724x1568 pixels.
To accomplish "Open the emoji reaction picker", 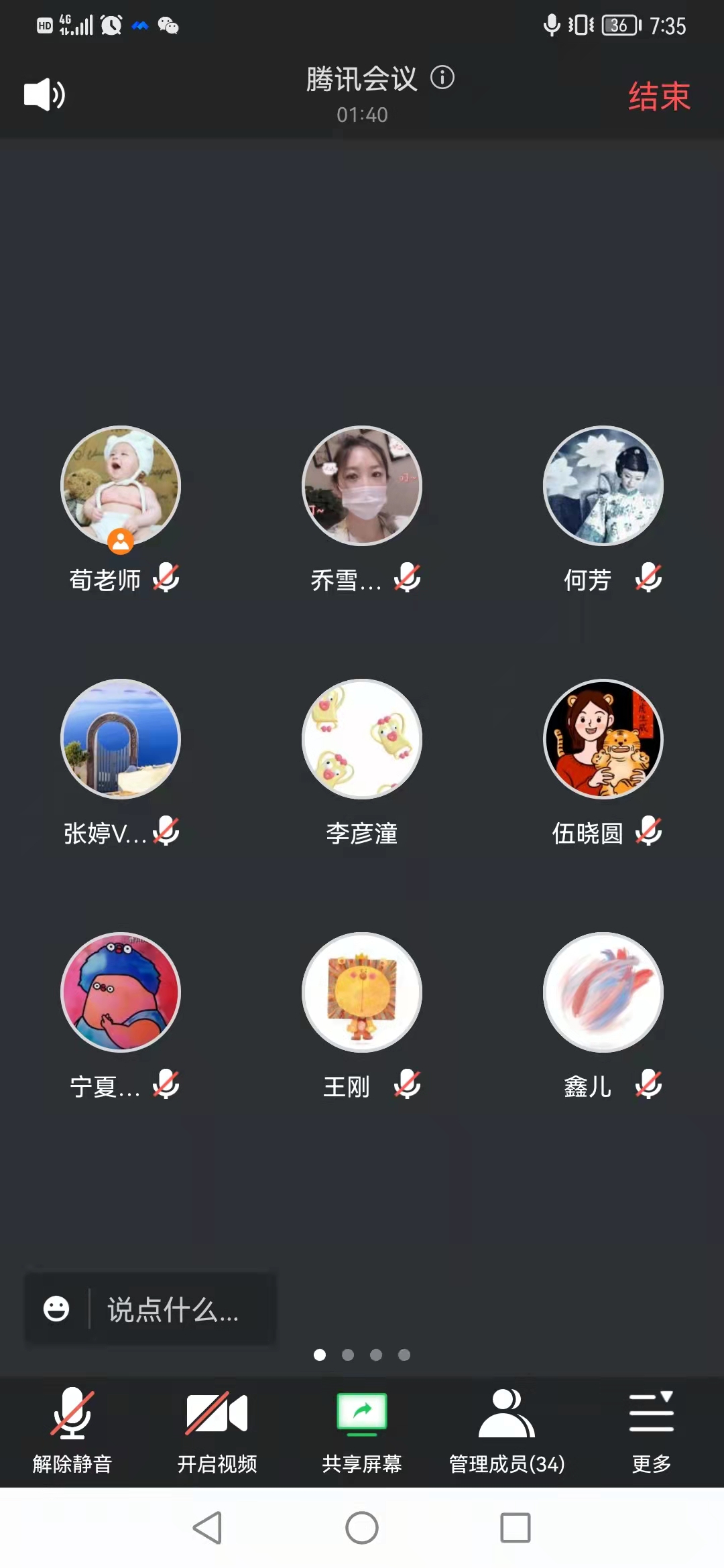I will (56, 1309).
